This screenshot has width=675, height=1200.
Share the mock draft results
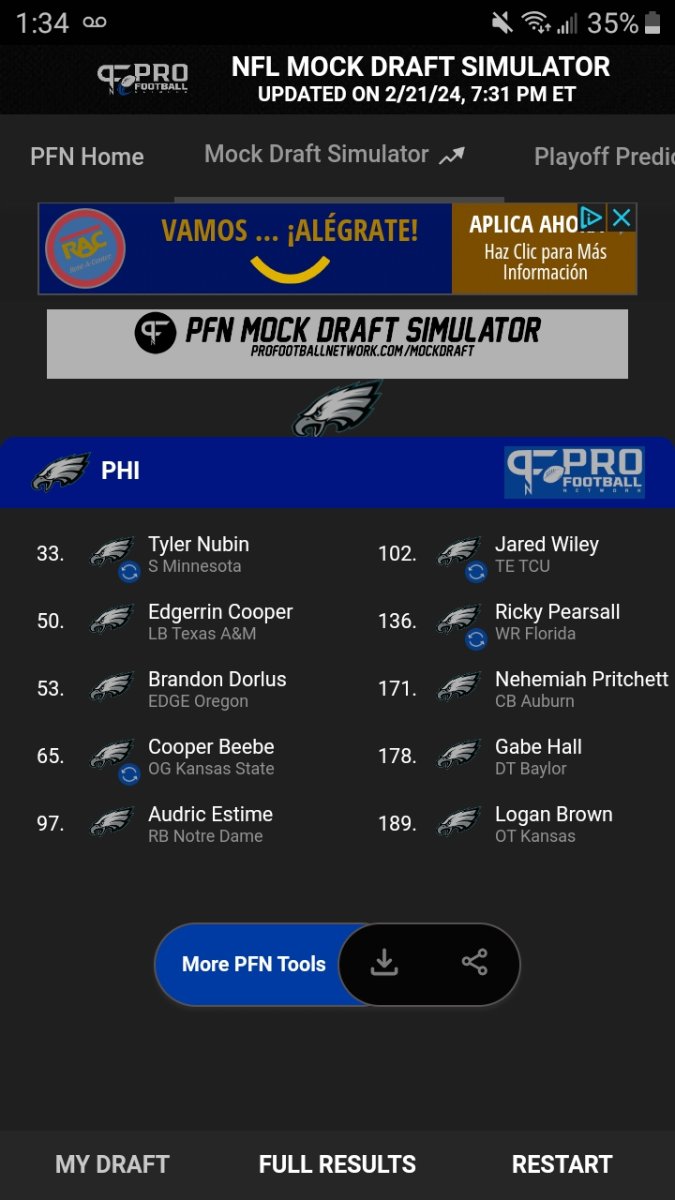click(x=474, y=963)
